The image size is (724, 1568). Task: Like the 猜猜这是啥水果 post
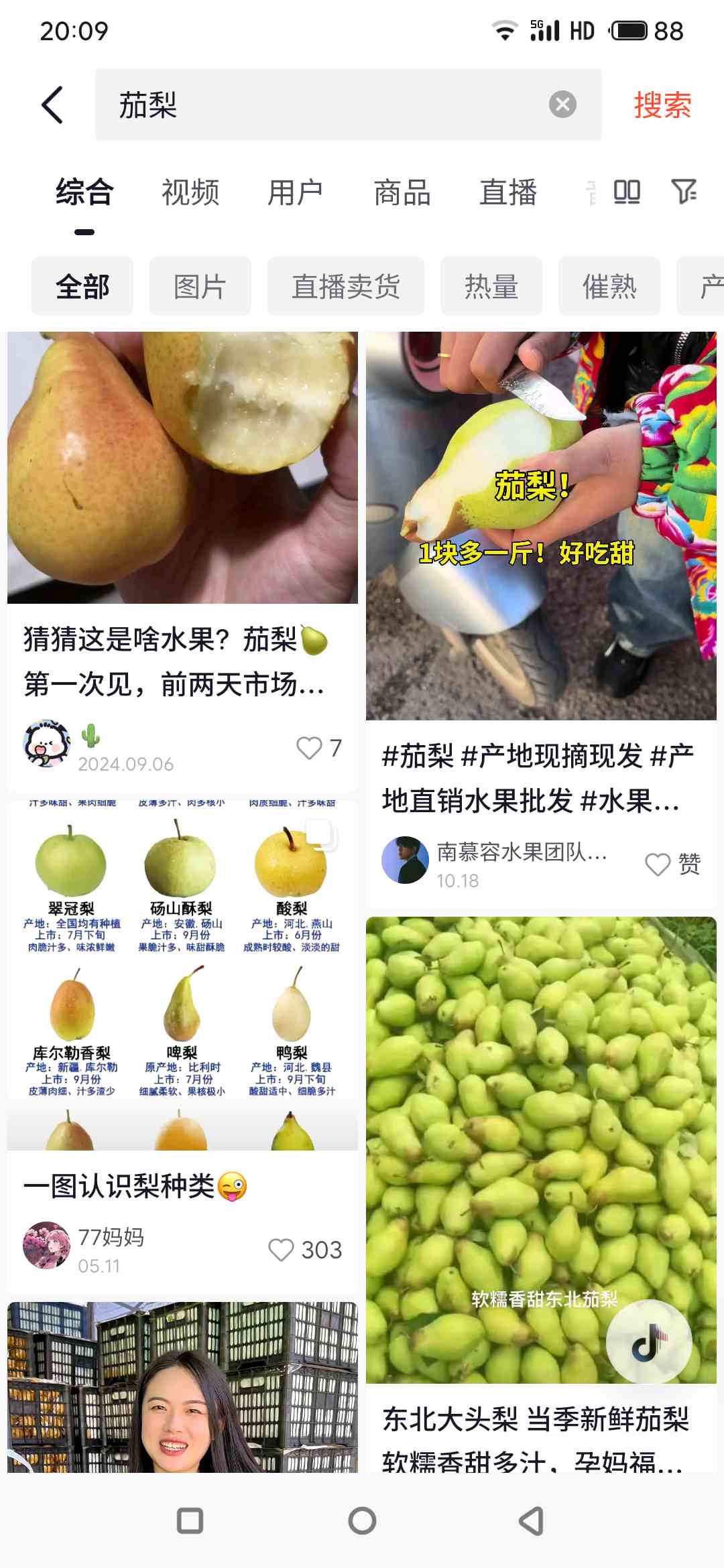310,748
